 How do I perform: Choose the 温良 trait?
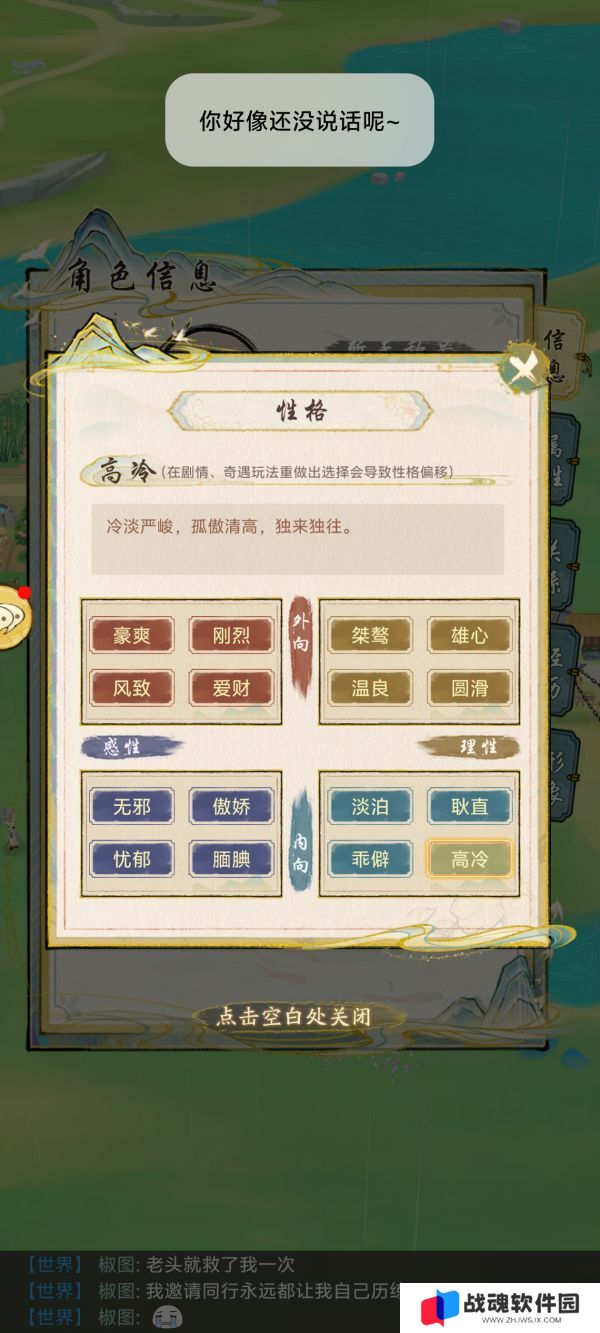click(369, 688)
